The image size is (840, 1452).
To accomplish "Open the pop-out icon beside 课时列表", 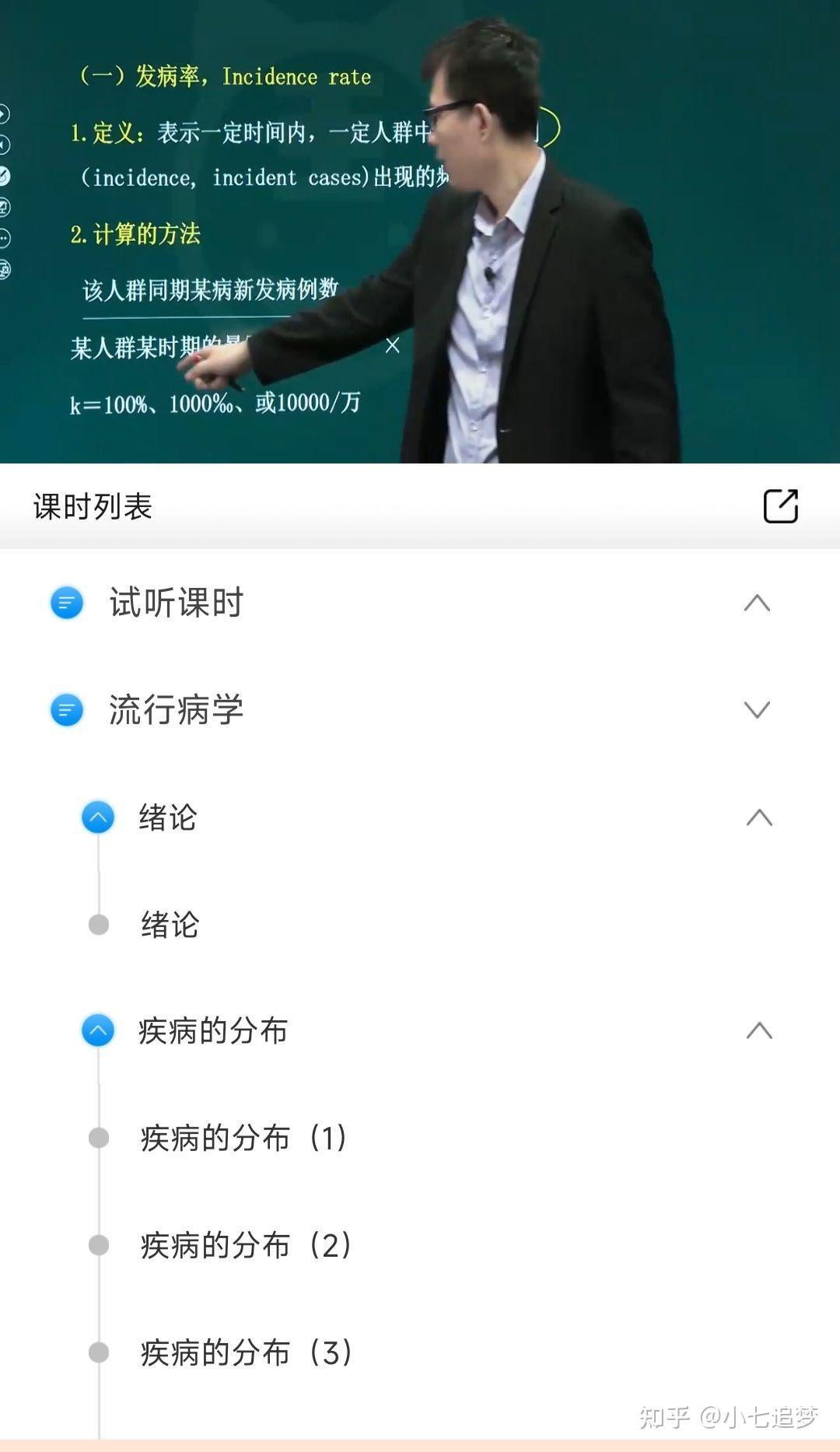I will (780, 506).
